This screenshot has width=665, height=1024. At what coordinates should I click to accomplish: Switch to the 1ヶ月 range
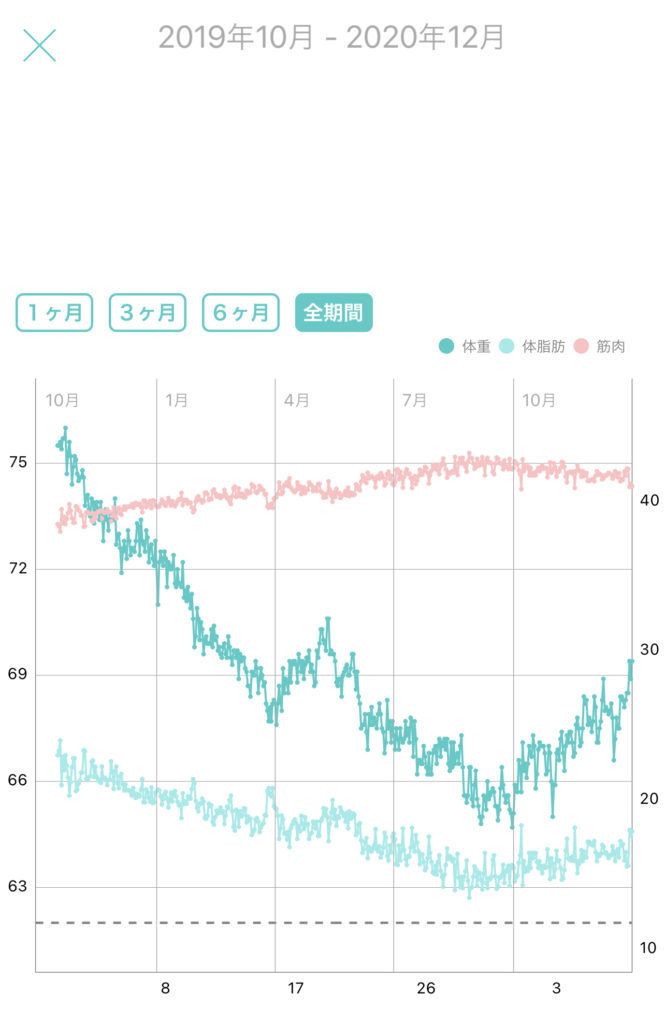coord(54,312)
